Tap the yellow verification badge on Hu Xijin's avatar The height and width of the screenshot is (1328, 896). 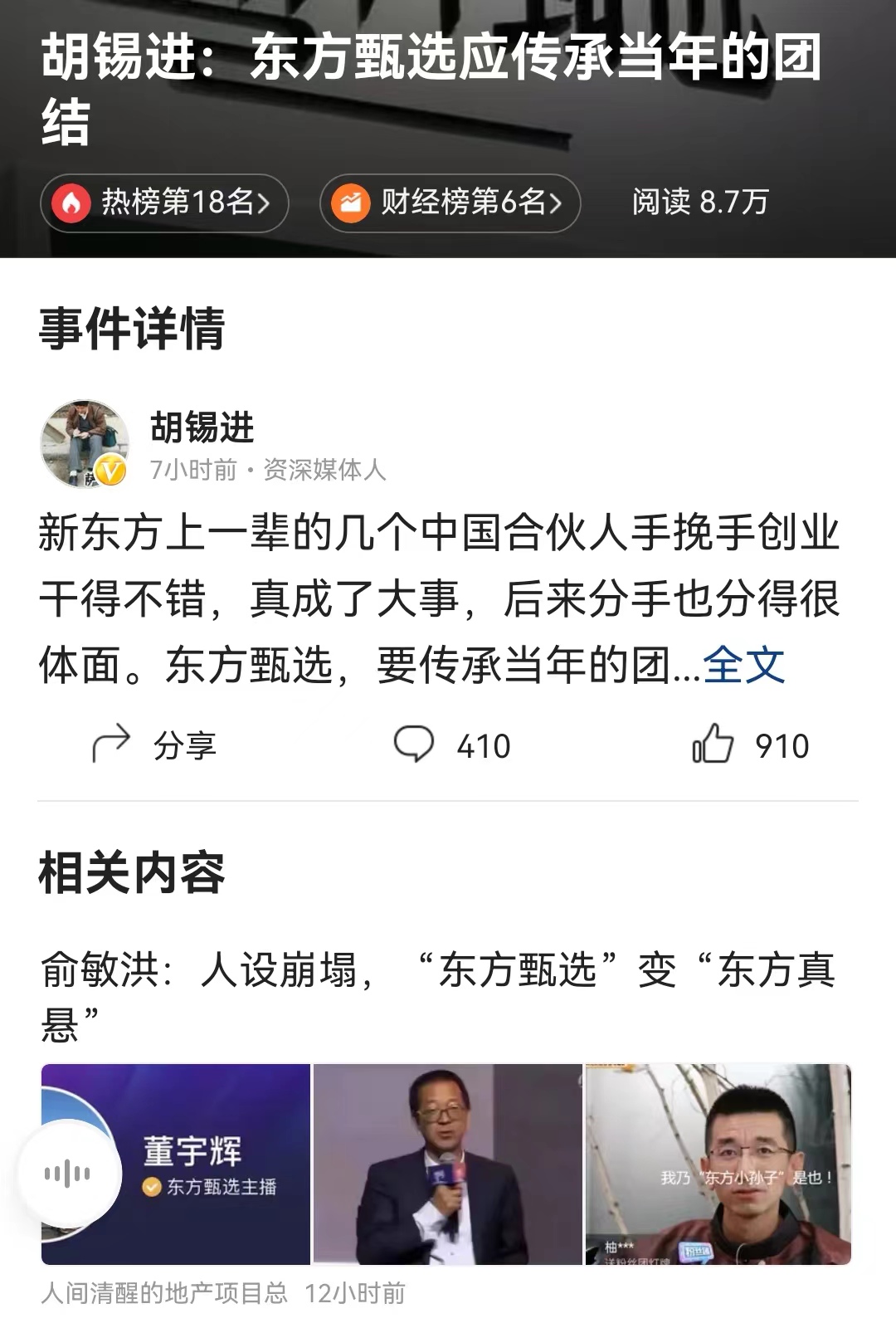tap(108, 467)
